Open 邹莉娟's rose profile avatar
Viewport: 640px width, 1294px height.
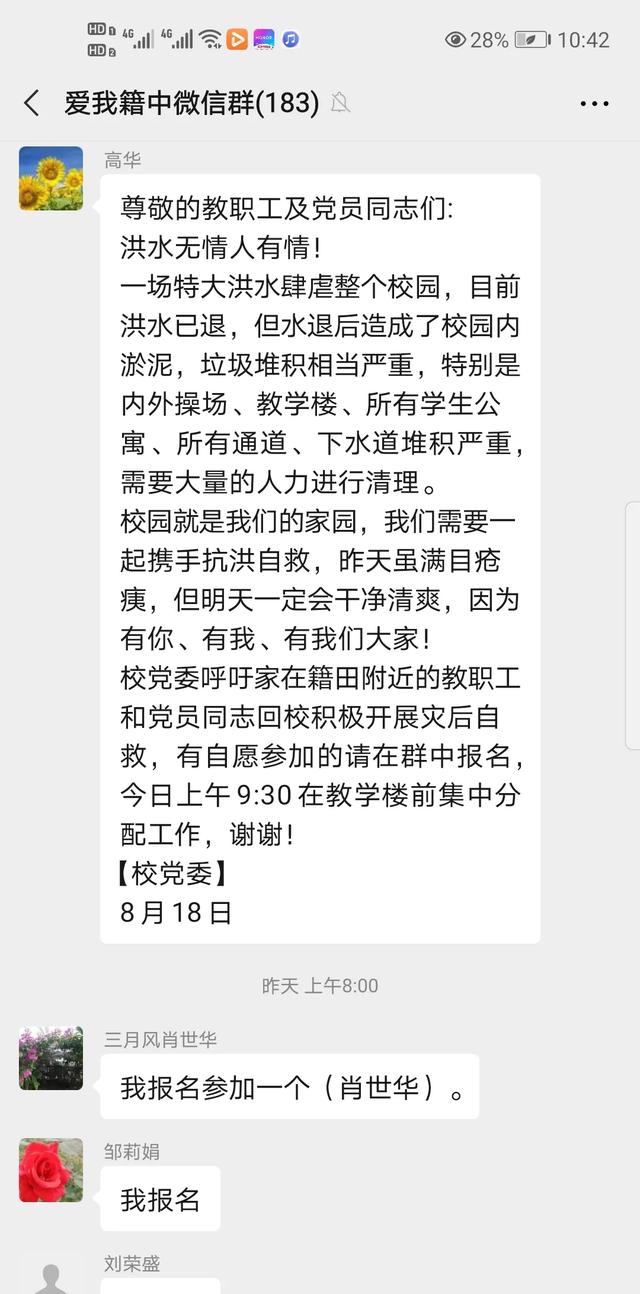coord(51,1169)
